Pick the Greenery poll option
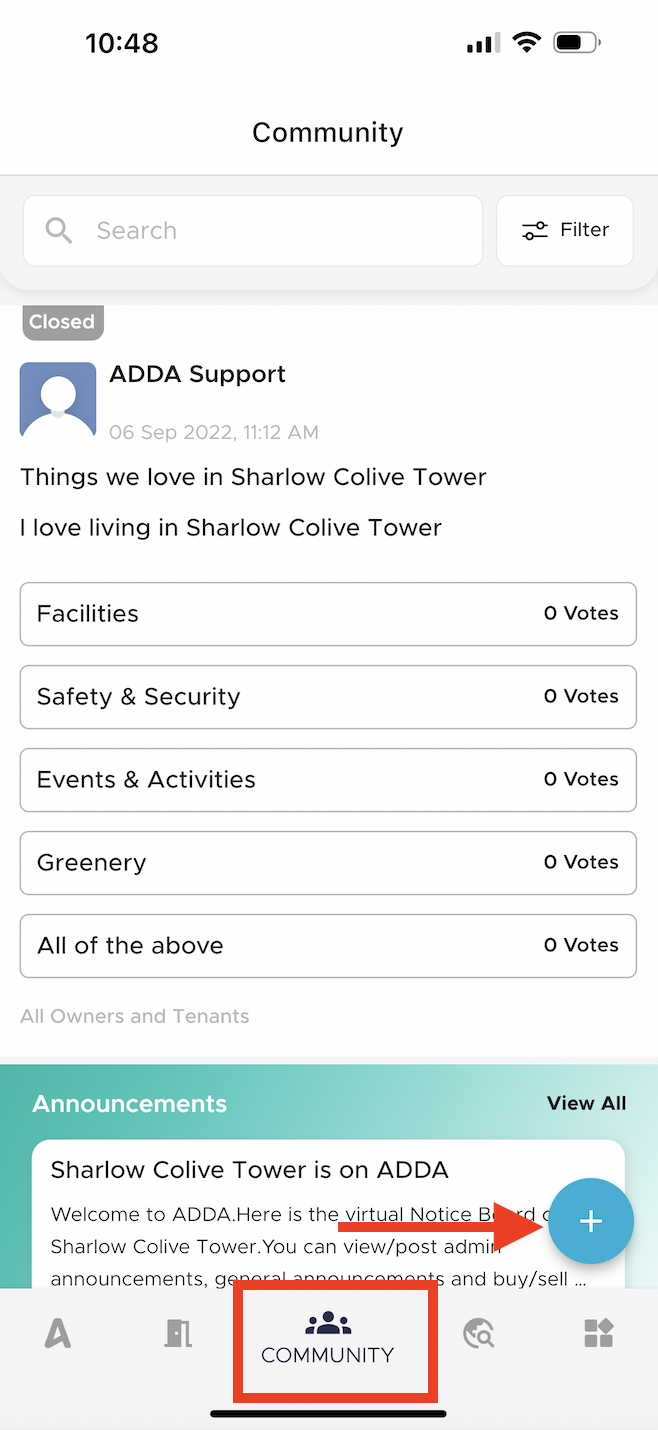The width and height of the screenshot is (658, 1430). click(x=328, y=863)
